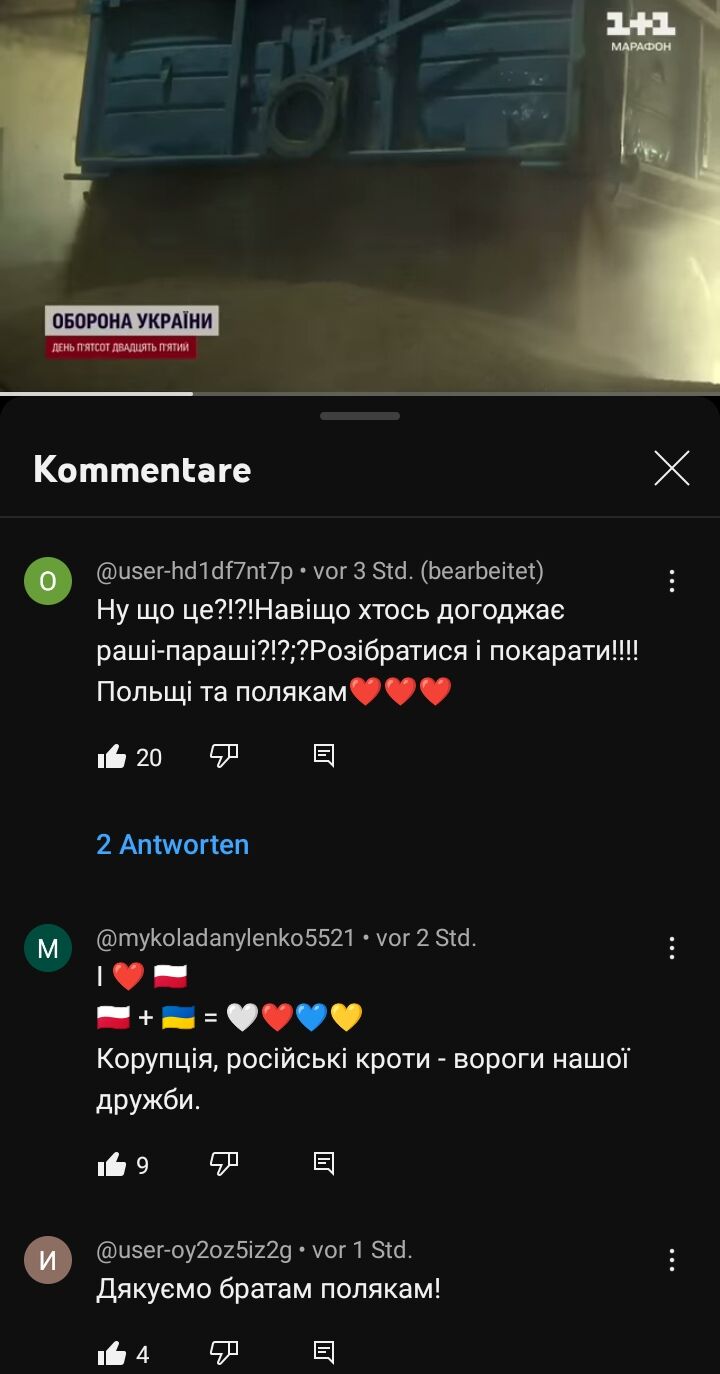Dislike the comment by @user-hd1df7nt7p

click(x=224, y=756)
